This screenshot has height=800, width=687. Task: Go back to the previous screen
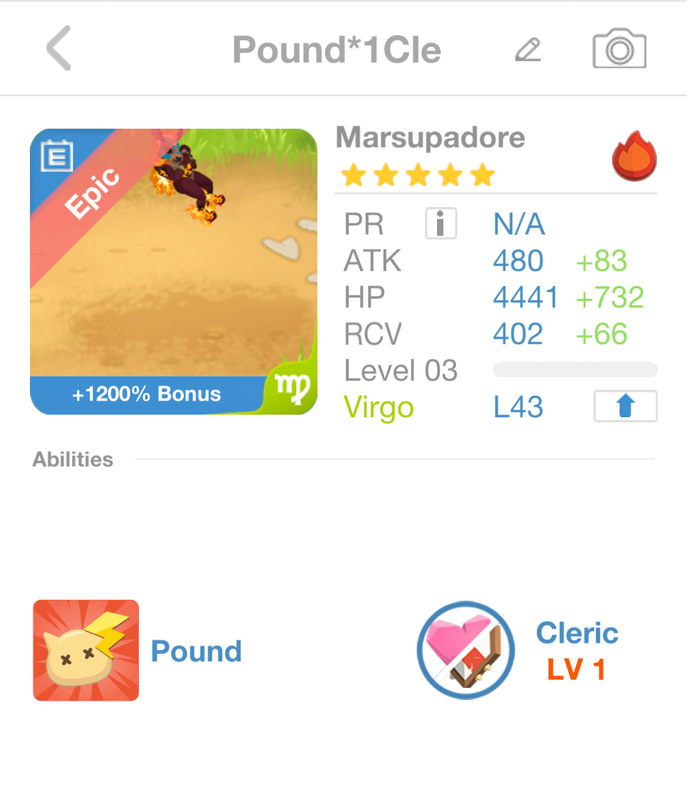pyautogui.click(x=59, y=49)
